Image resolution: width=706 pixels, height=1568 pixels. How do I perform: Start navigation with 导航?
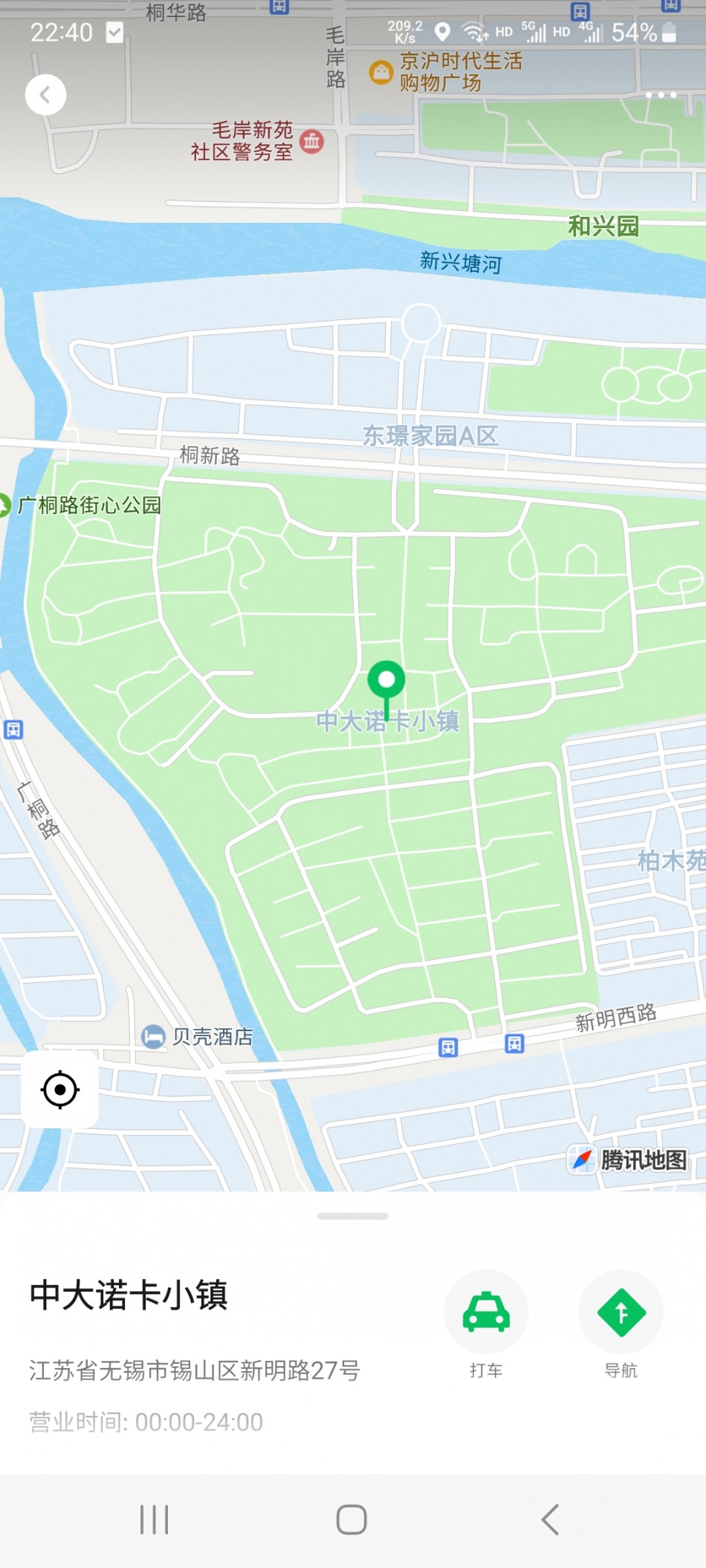pyautogui.click(x=621, y=1312)
